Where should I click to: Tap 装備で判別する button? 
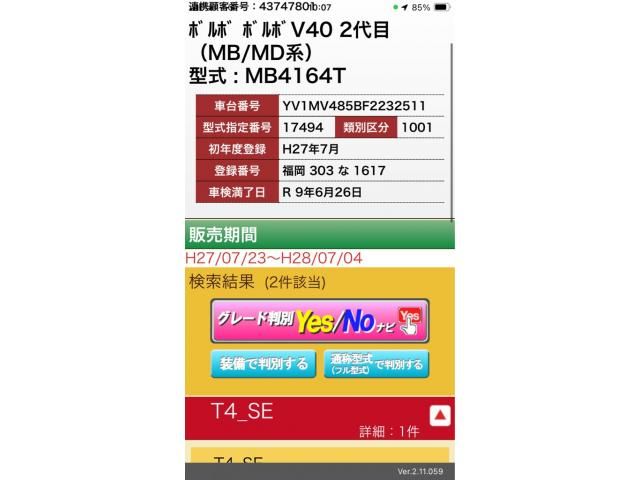[263, 363]
